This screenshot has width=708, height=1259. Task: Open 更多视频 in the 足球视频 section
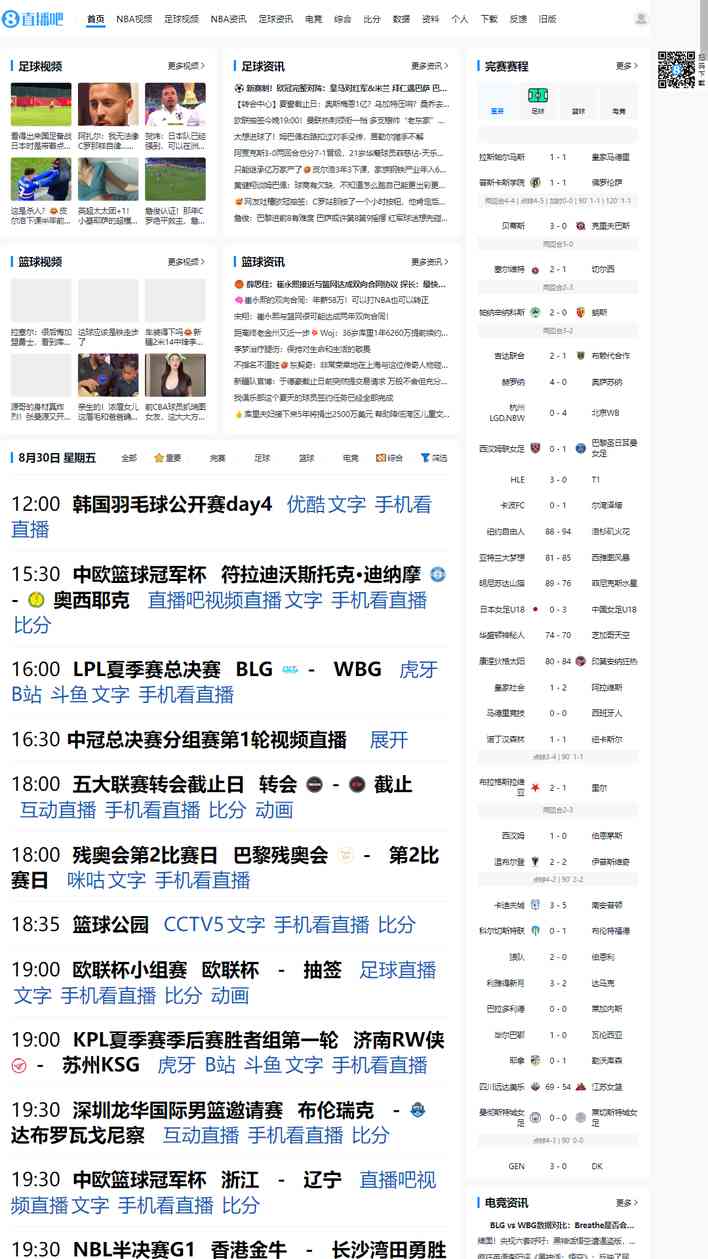click(x=186, y=66)
